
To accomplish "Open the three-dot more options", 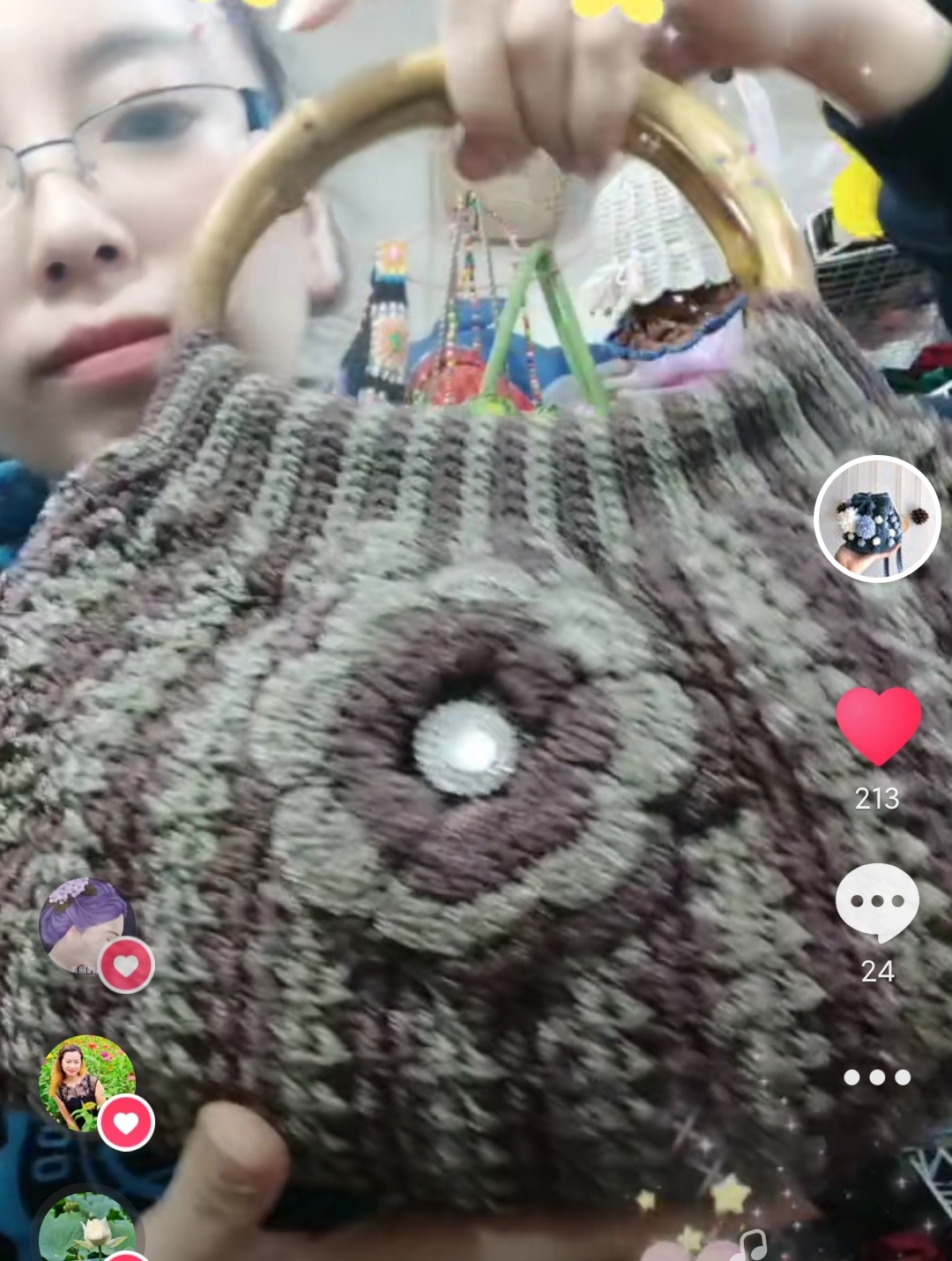I will [x=877, y=1077].
